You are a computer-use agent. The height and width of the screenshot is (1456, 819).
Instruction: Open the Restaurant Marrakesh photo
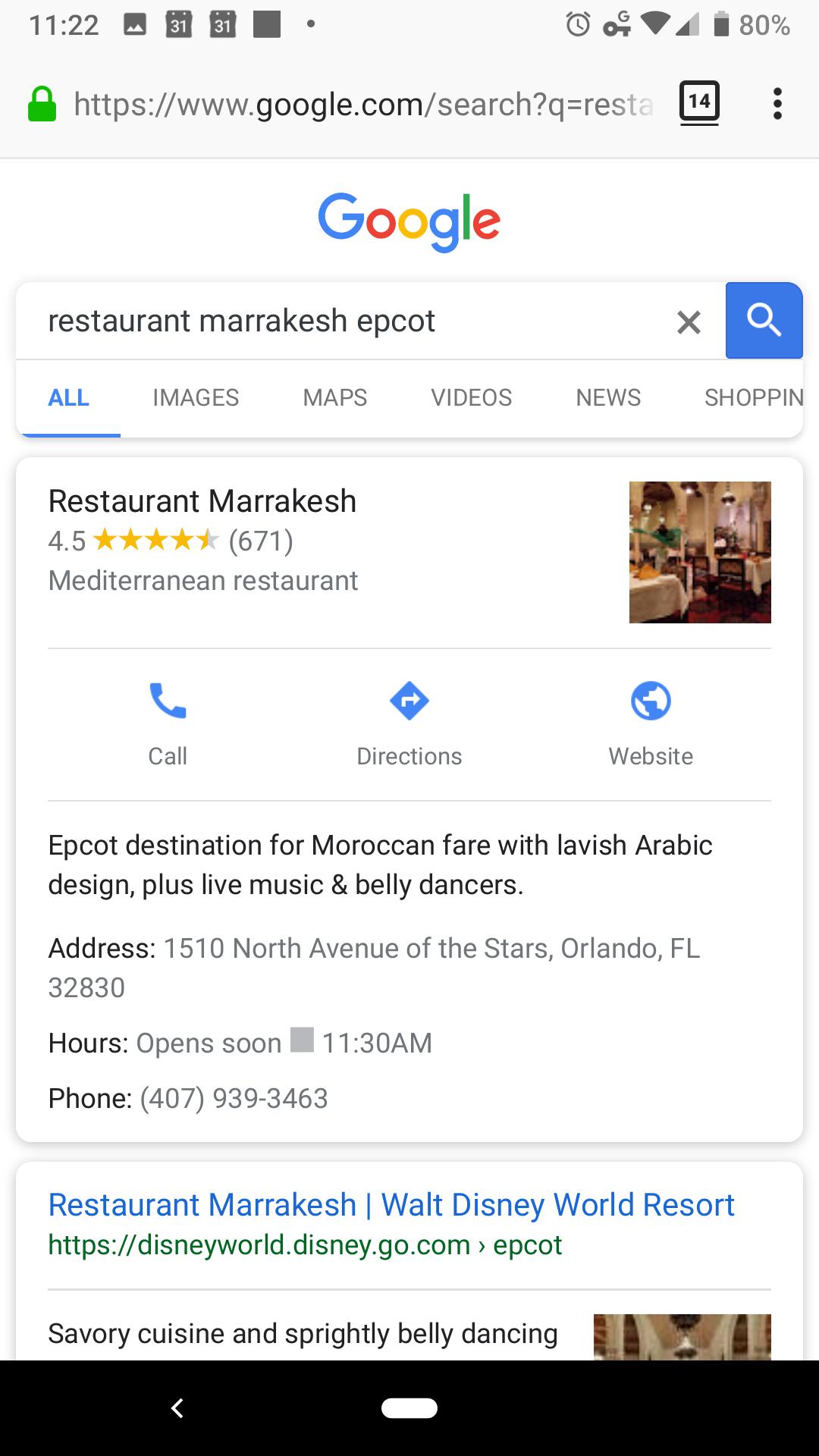(700, 552)
